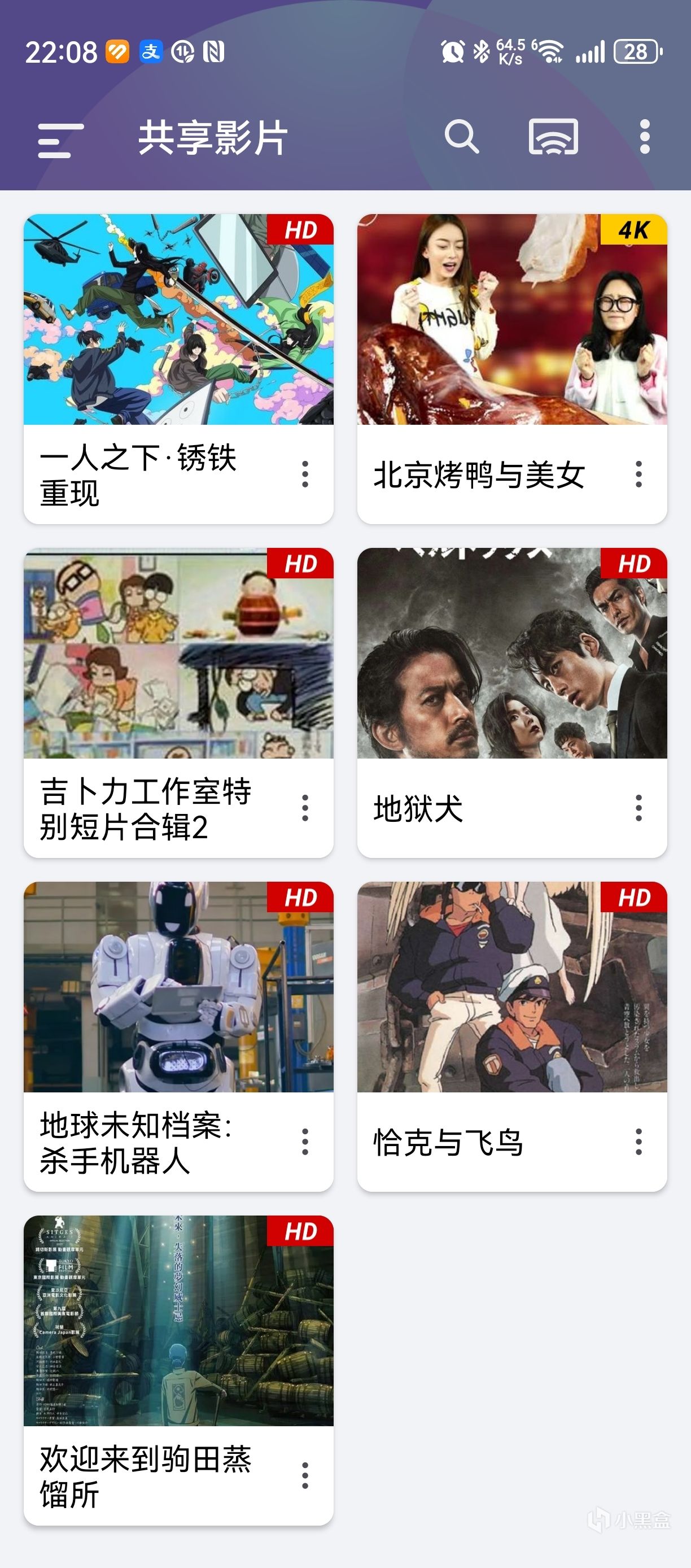Viewport: 691px width, 1568px height.
Task: Show more options for 北京烤鸭与美女
Action: coord(638,474)
